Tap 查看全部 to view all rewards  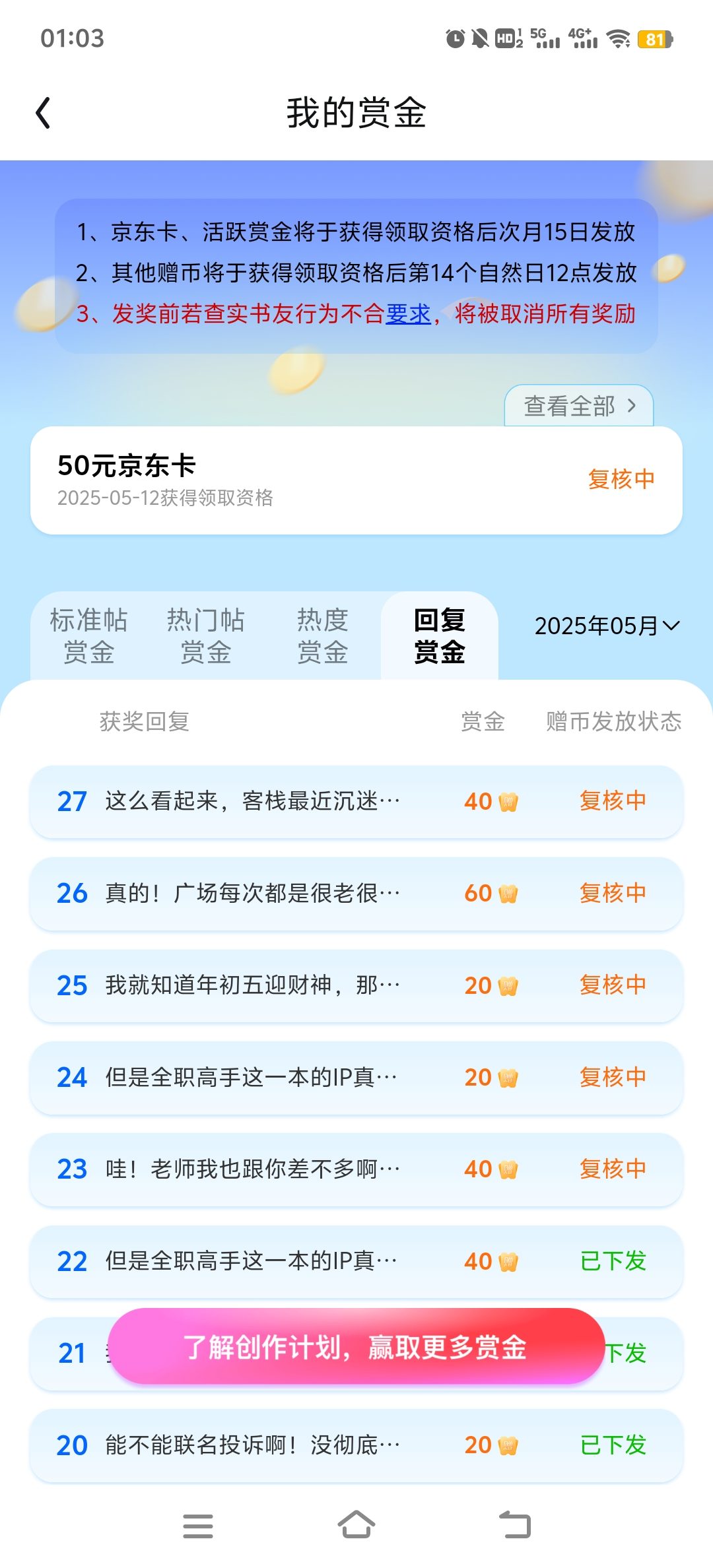pos(579,406)
